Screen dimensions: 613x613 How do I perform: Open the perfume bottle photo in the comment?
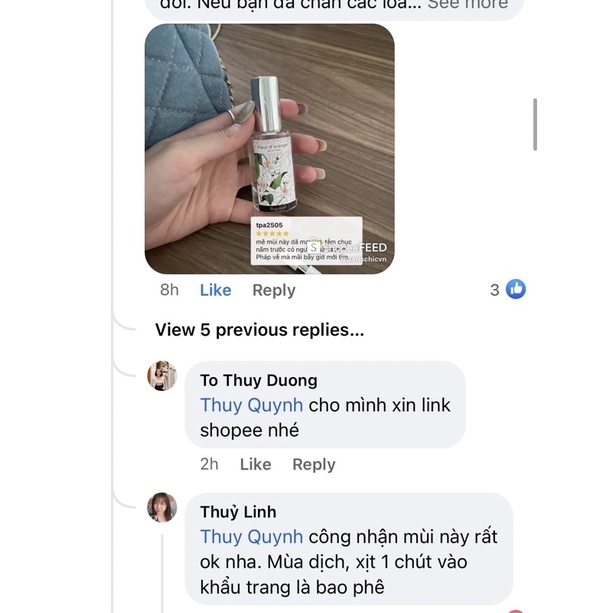click(x=269, y=148)
